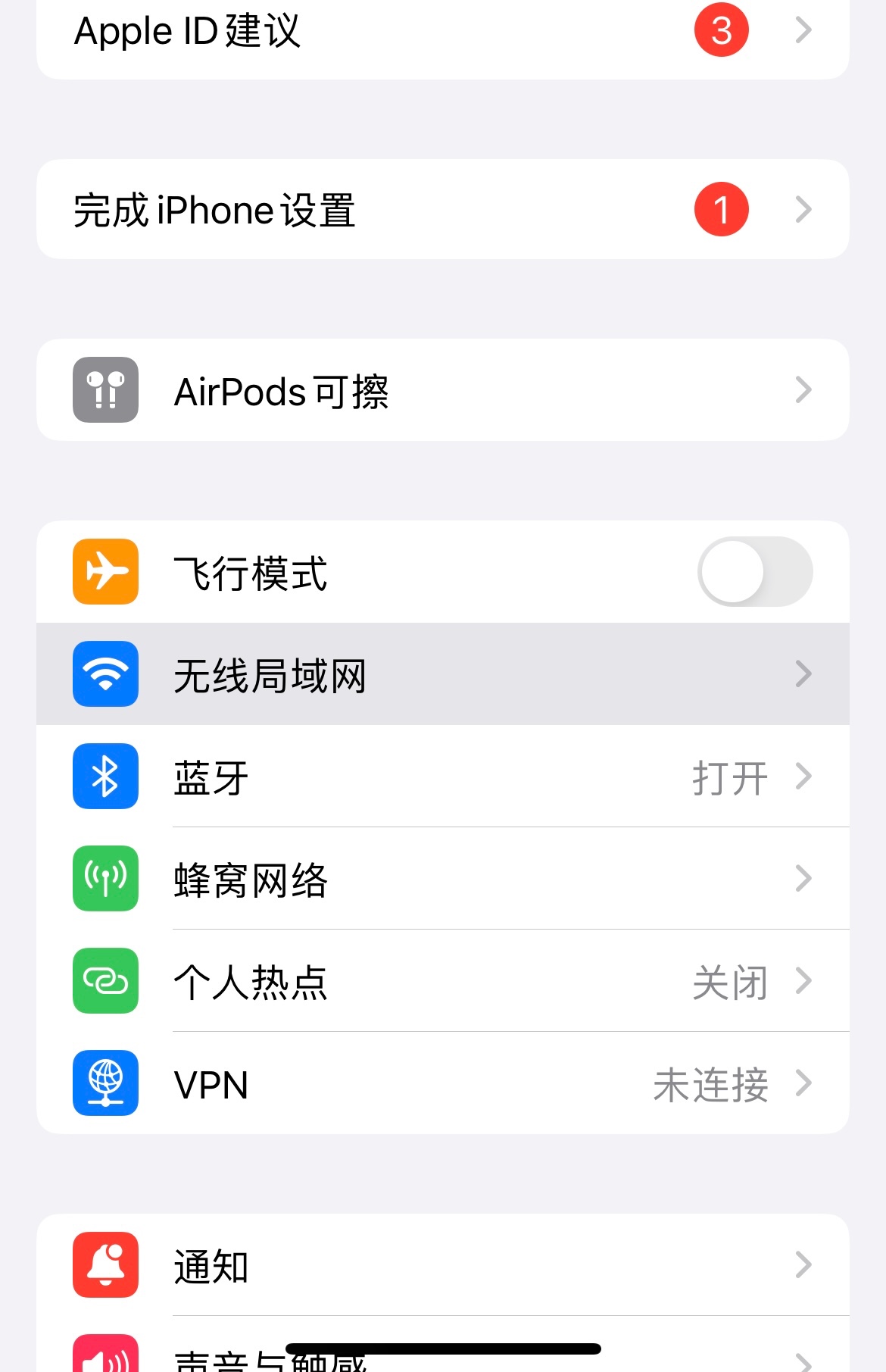
Task: Toggle 飞行模式 airplane mode switch
Action: tap(754, 572)
